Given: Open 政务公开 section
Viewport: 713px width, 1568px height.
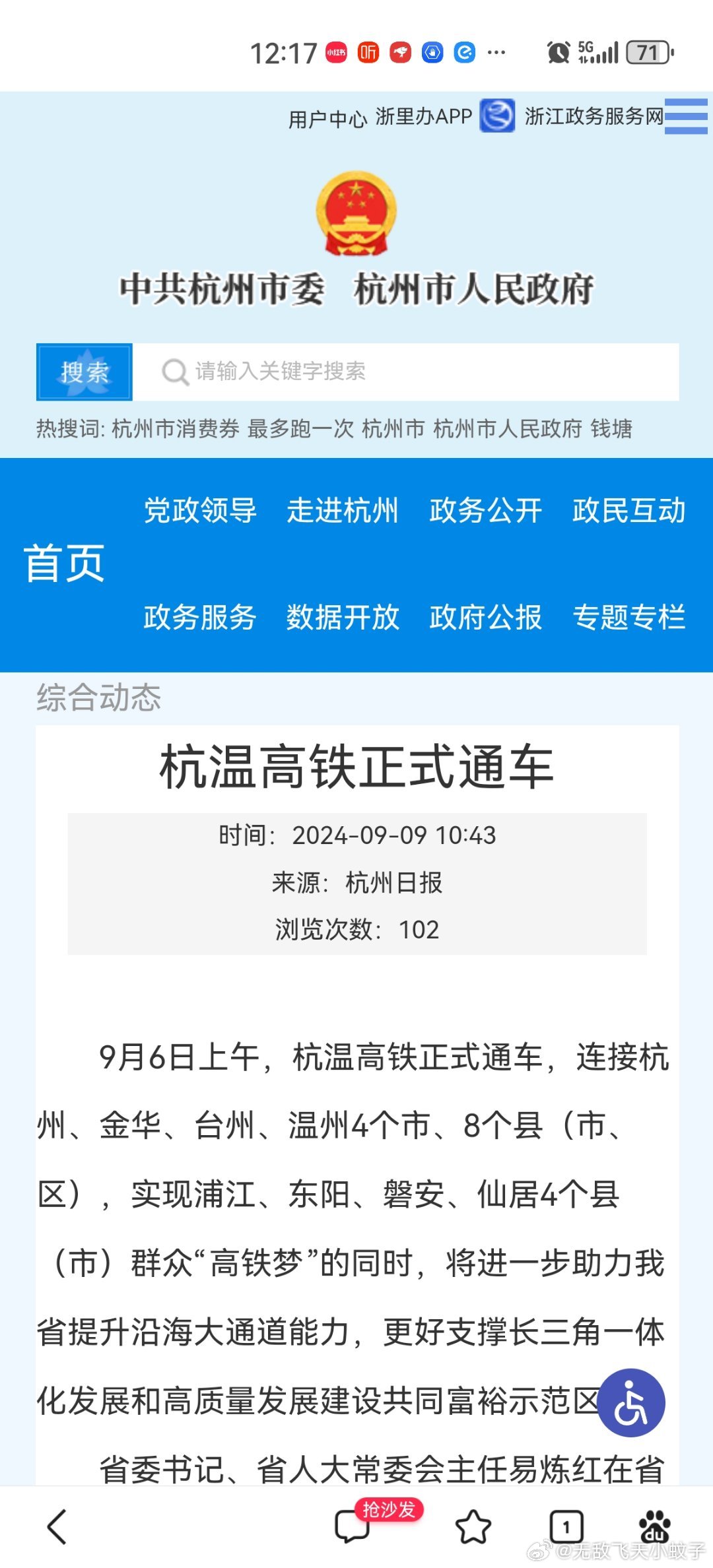Looking at the screenshot, I should pos(485,510).
